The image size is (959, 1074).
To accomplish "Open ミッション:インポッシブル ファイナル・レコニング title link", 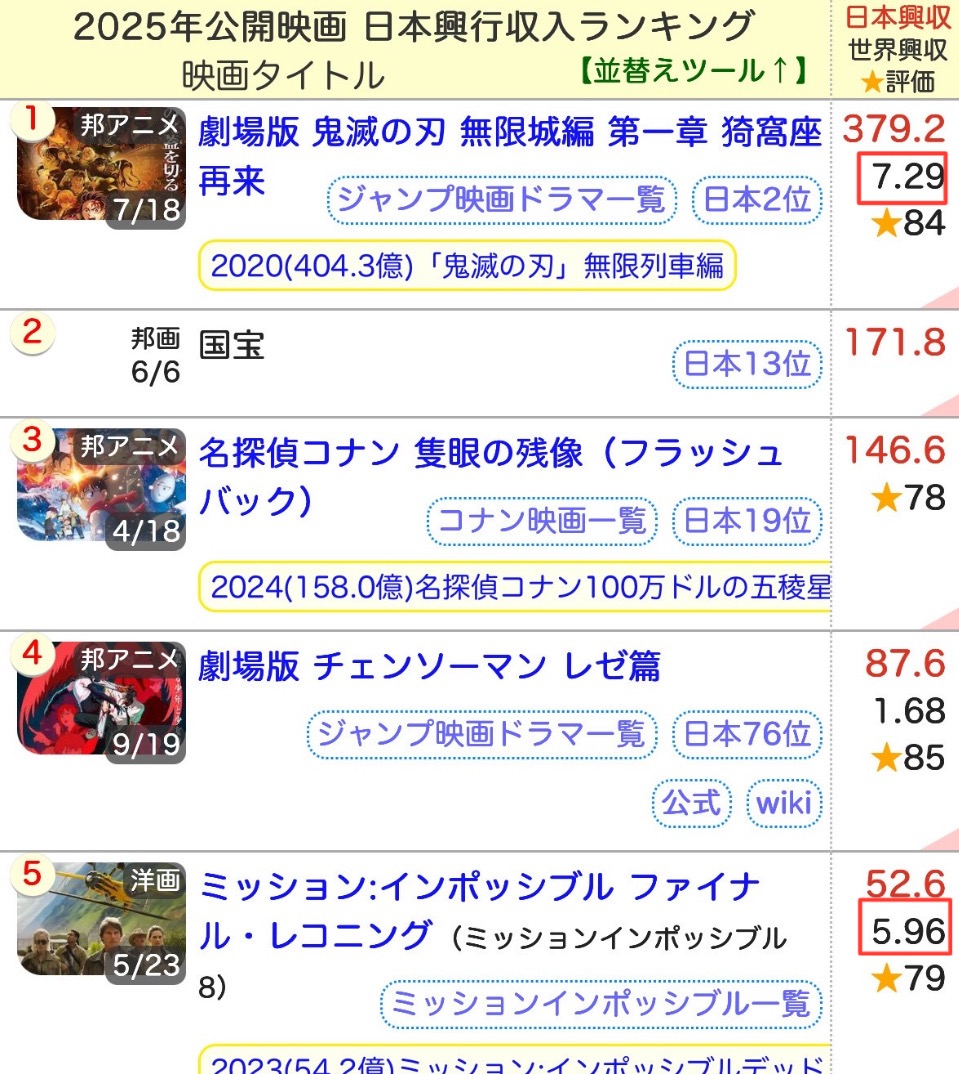I will (x=480, y=888).
